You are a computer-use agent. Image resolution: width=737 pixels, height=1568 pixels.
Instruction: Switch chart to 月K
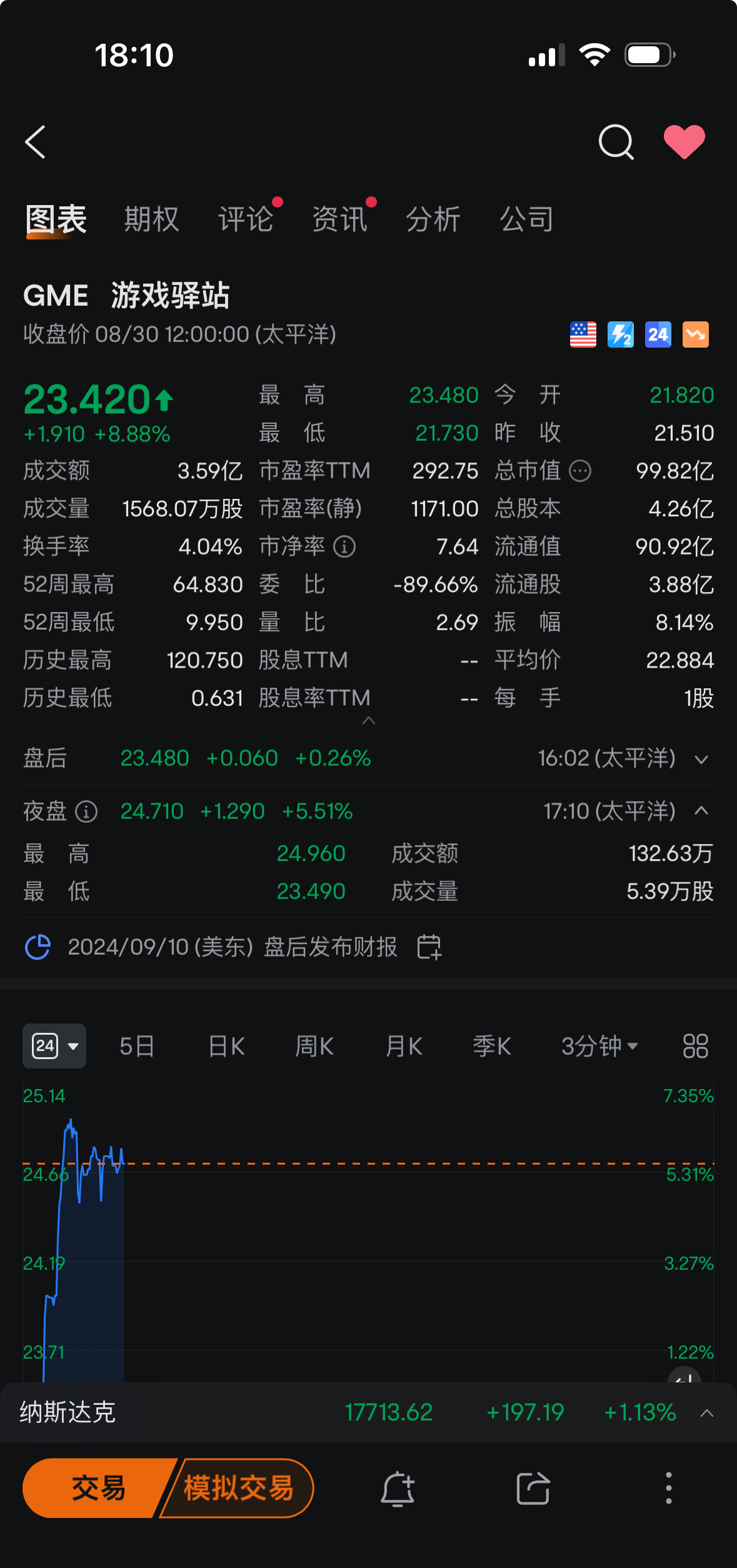coord(404,1046)
